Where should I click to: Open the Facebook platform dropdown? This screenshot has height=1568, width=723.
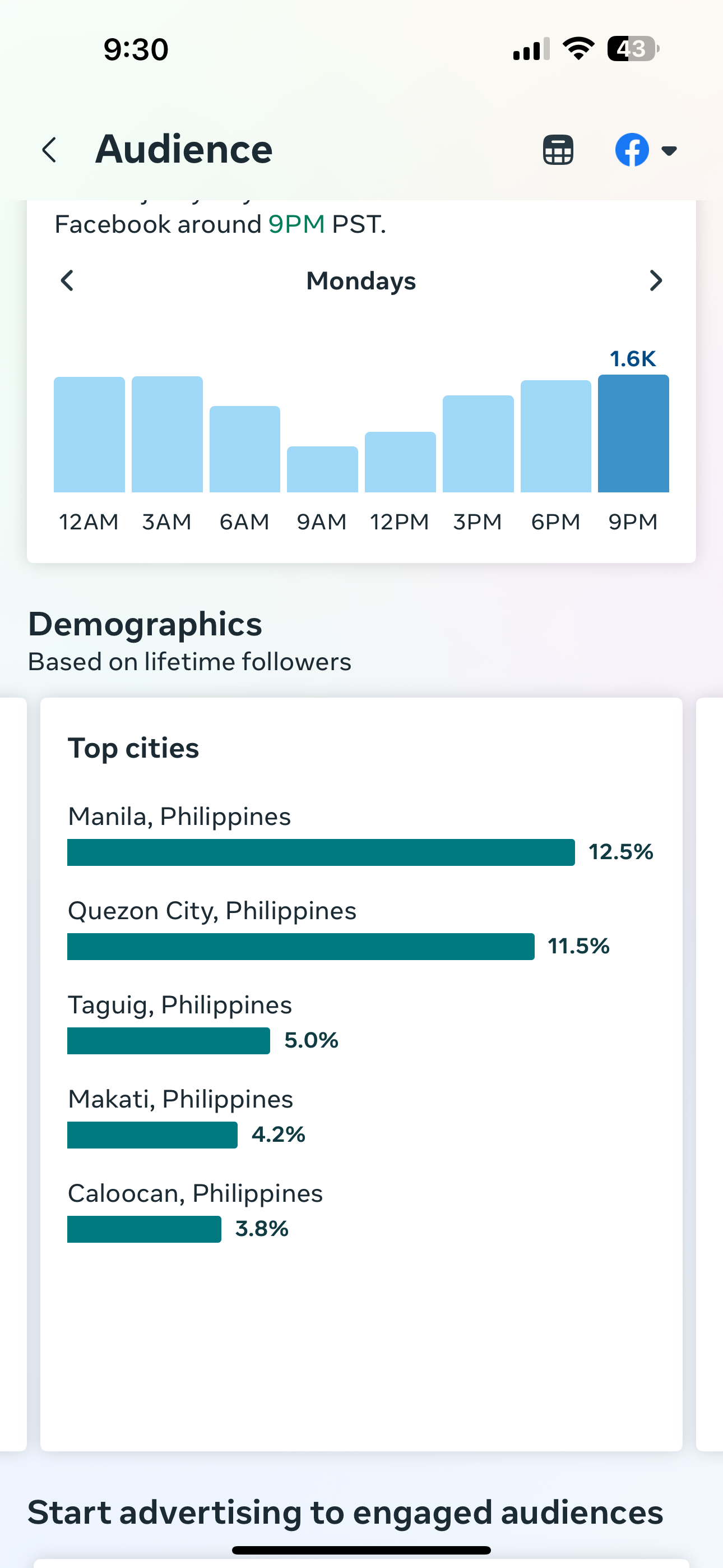[x=645, y=150]
